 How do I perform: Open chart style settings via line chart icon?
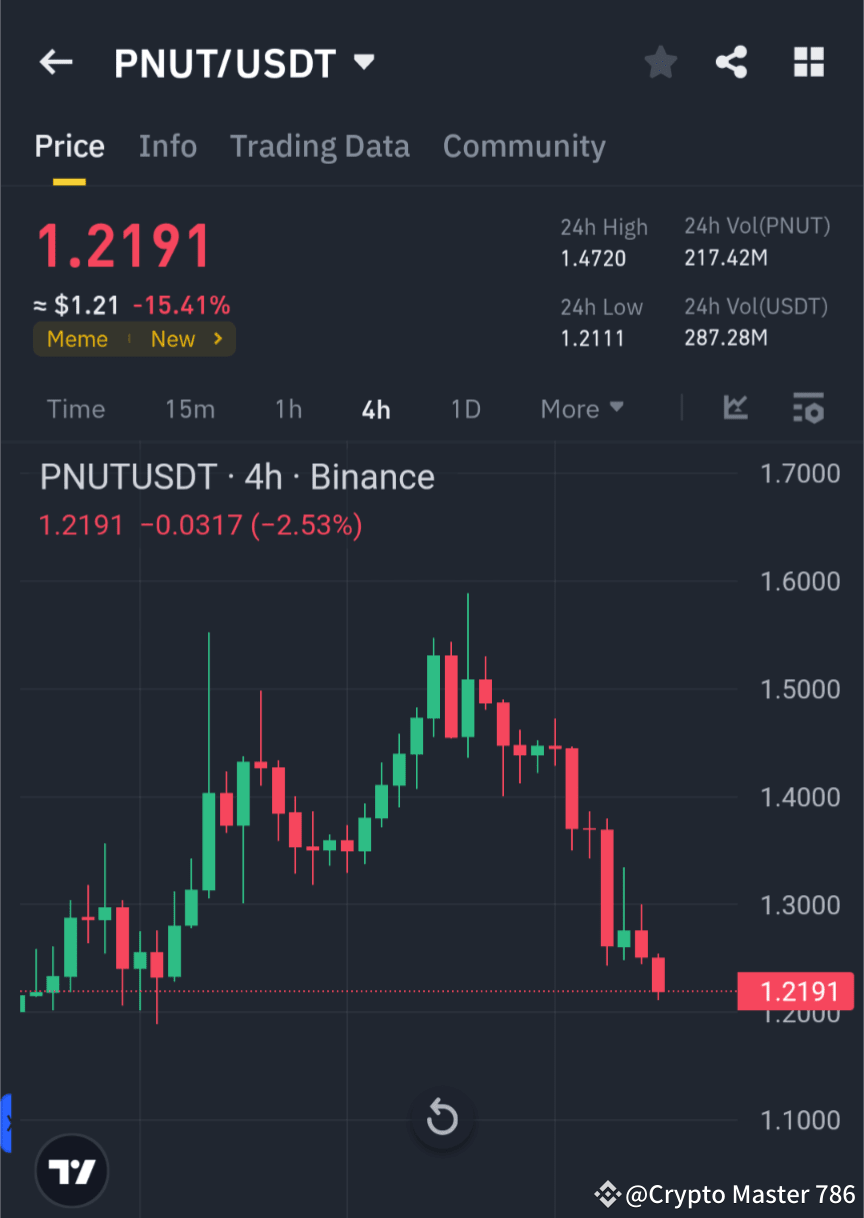(x=736, y=408)
